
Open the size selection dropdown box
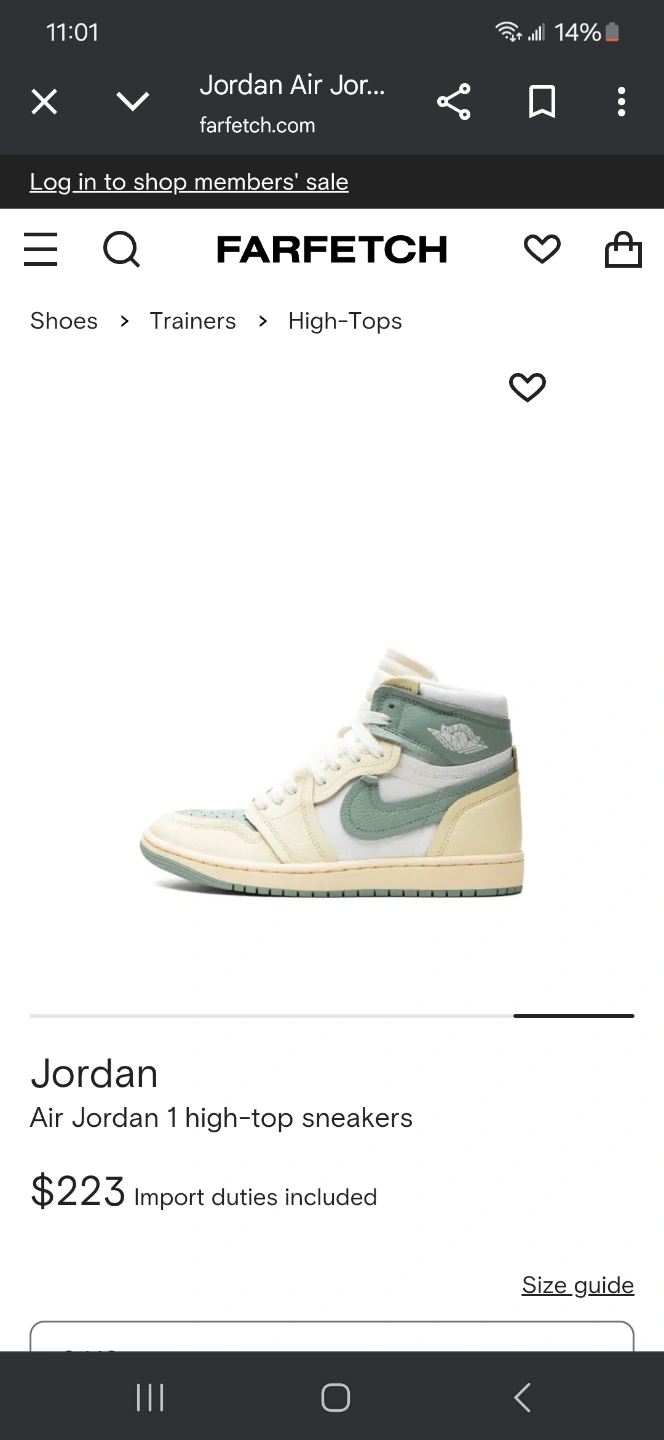pos(332,1337)
